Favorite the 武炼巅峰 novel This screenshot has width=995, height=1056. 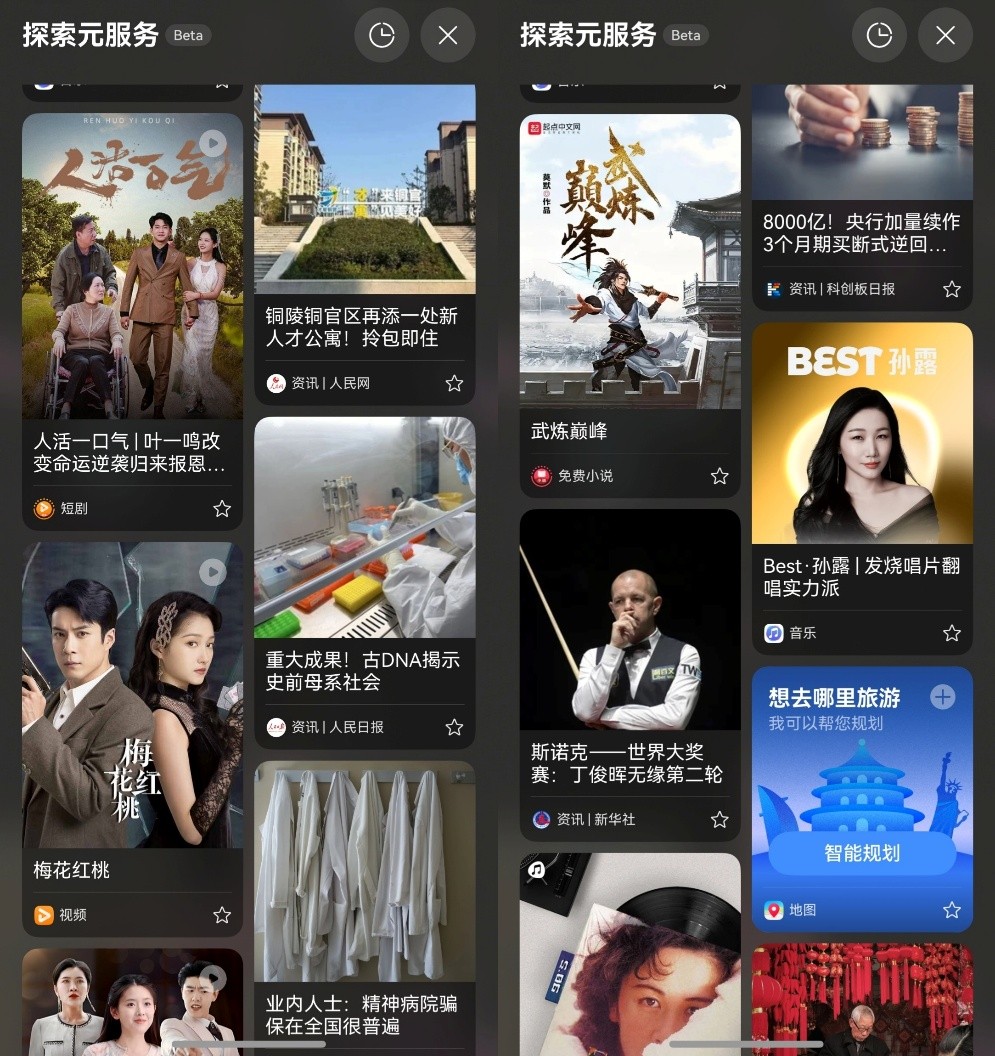pos(719,476)
